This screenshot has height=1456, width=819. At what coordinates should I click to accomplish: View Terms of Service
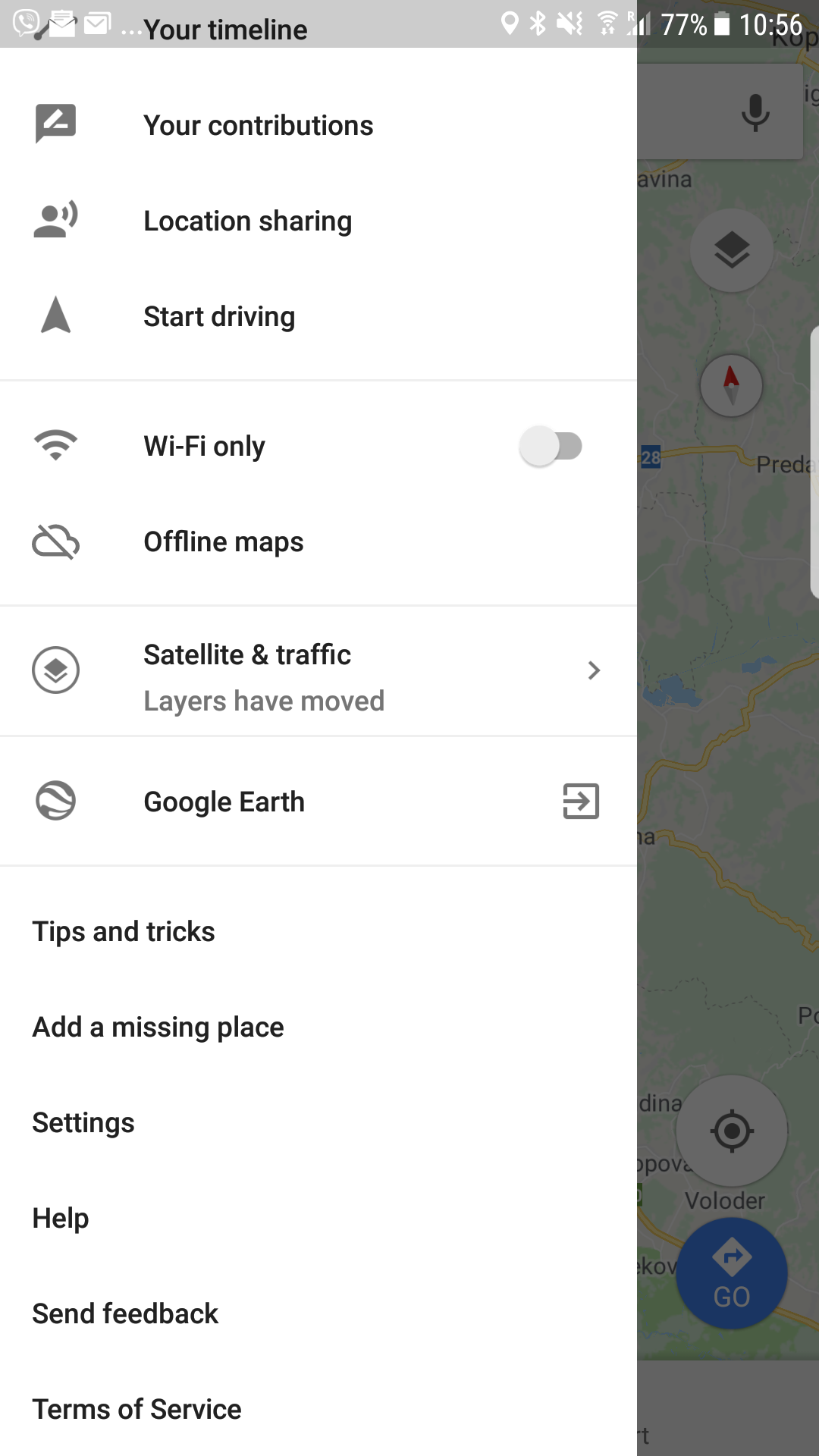(x=136, y=1409)
